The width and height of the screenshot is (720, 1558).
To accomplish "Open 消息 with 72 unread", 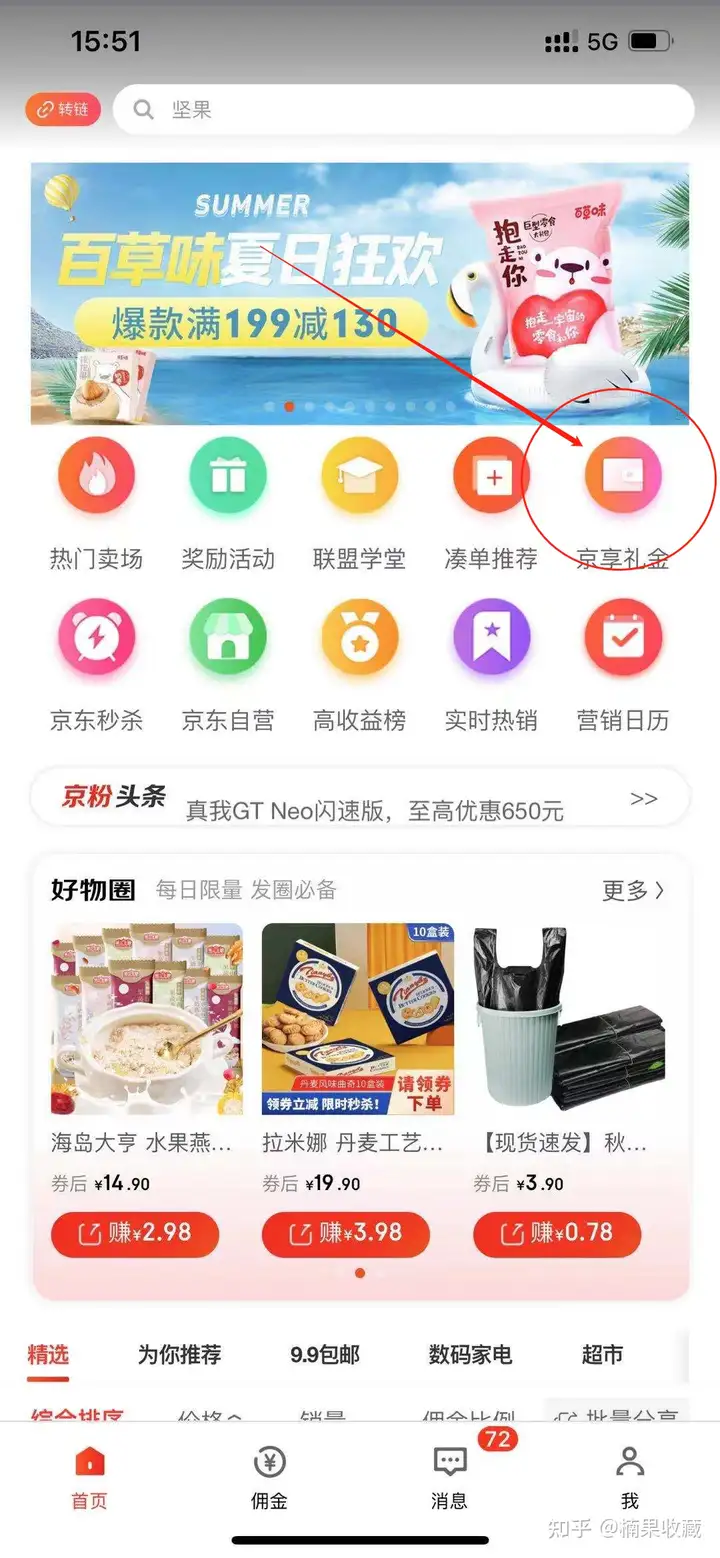I will 449,1476.
